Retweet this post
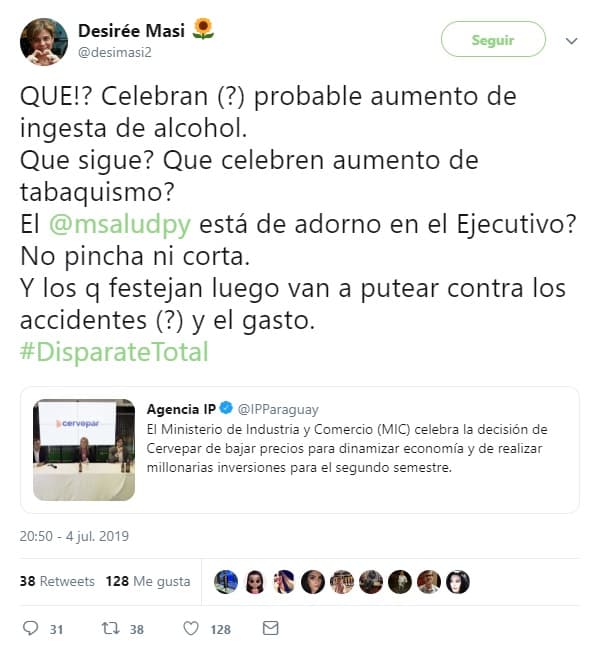The height and width of the screenshot is (655, 601). point(112,629)
